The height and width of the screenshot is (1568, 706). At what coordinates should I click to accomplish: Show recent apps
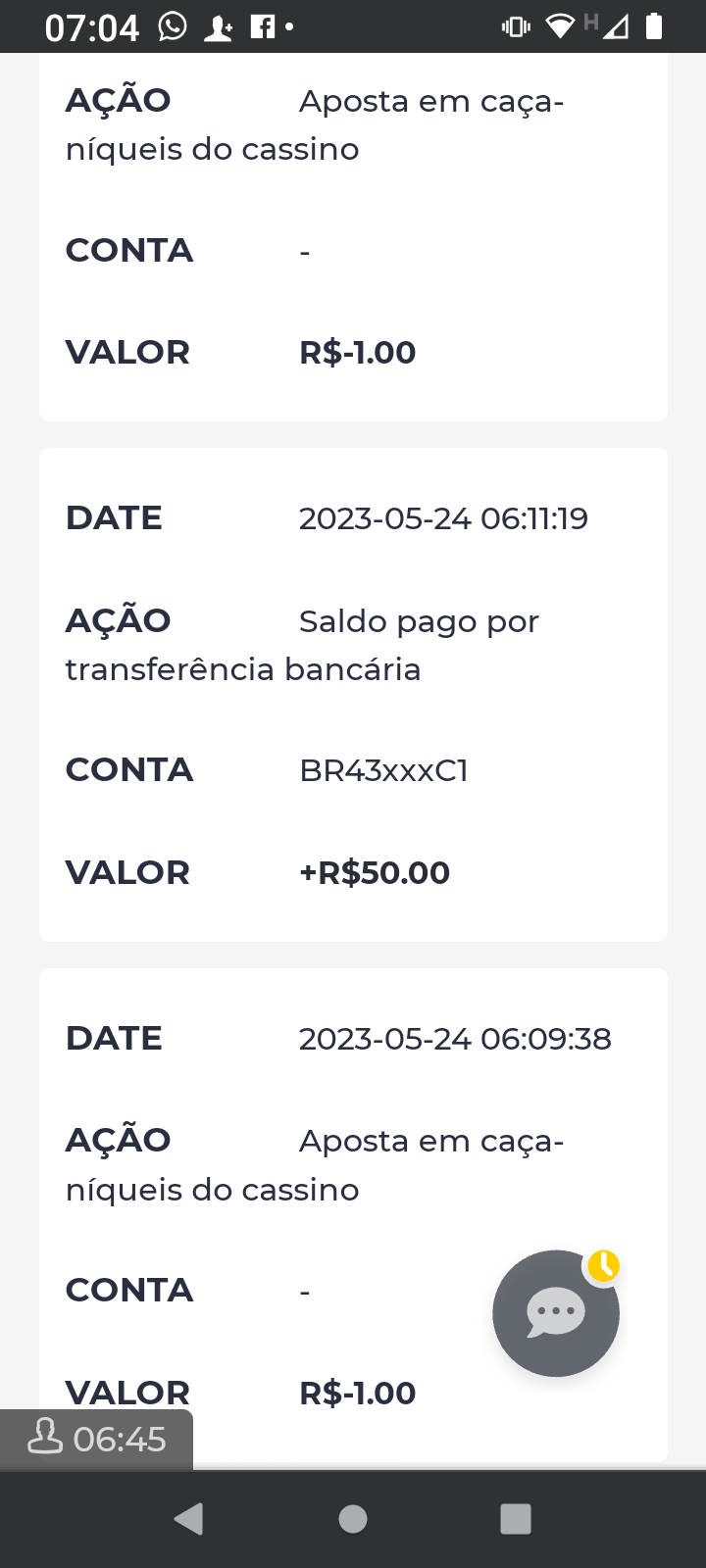(516, 1519)
